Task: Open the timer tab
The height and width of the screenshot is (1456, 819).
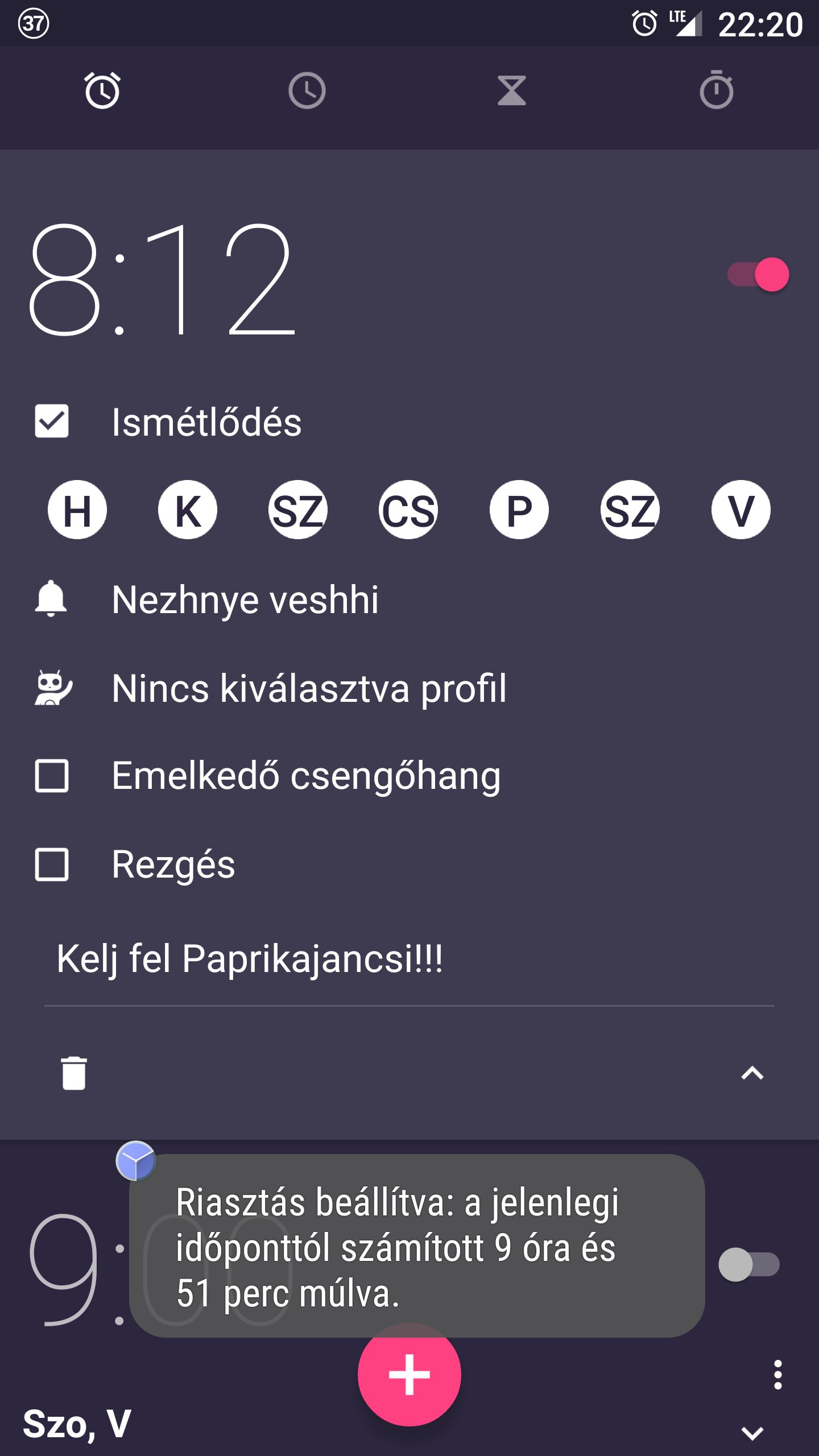Action: coord(511,91)
